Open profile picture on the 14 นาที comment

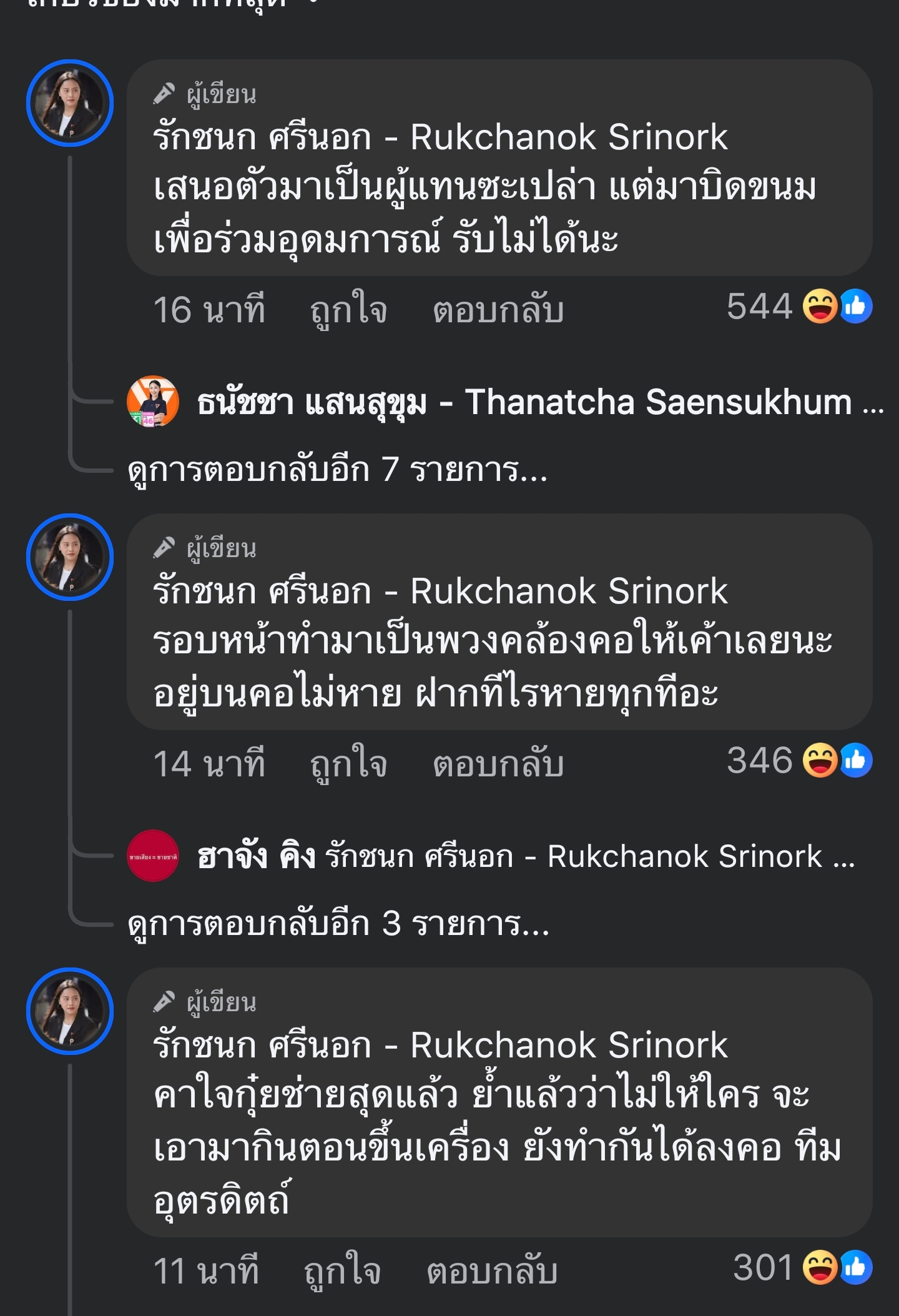(x=70, y=557)
